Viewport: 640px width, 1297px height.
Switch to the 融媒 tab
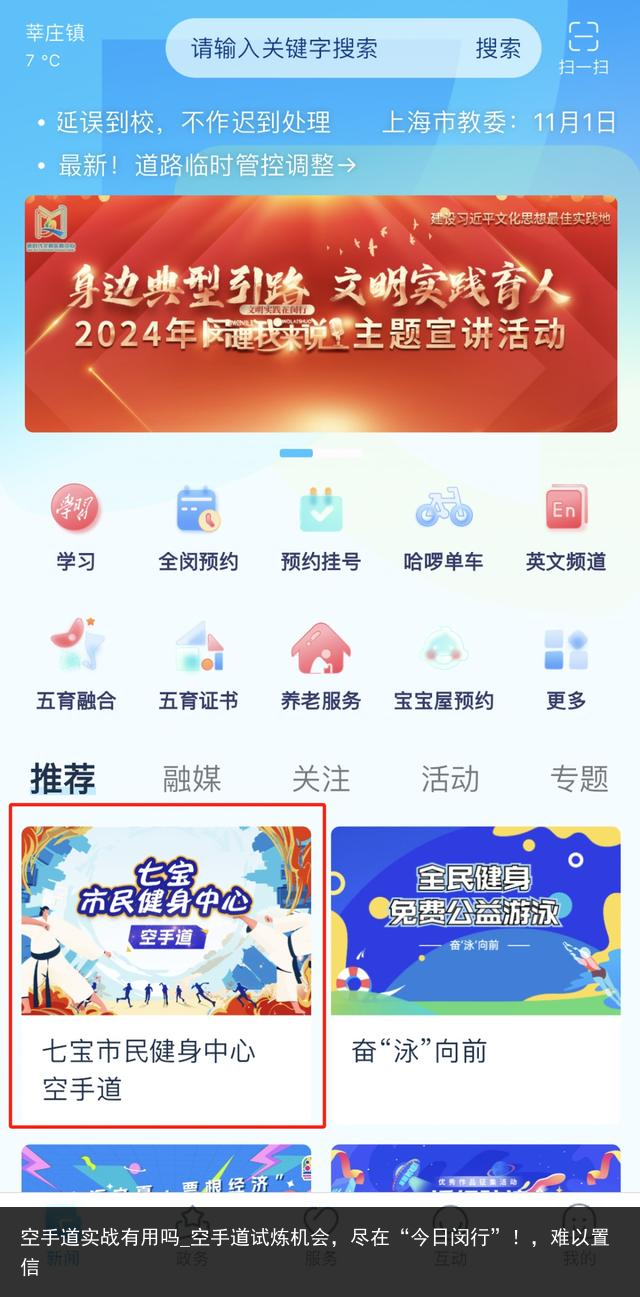click(x=192, y=778)
